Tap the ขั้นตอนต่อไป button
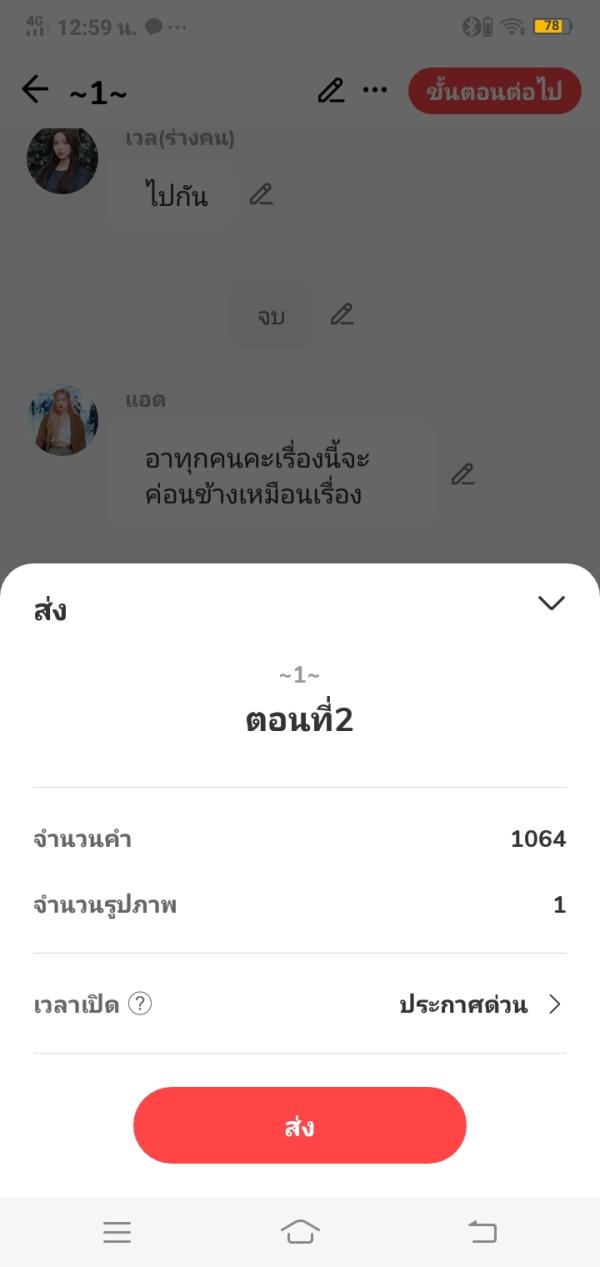600x1267 pixels. point(495,91)
